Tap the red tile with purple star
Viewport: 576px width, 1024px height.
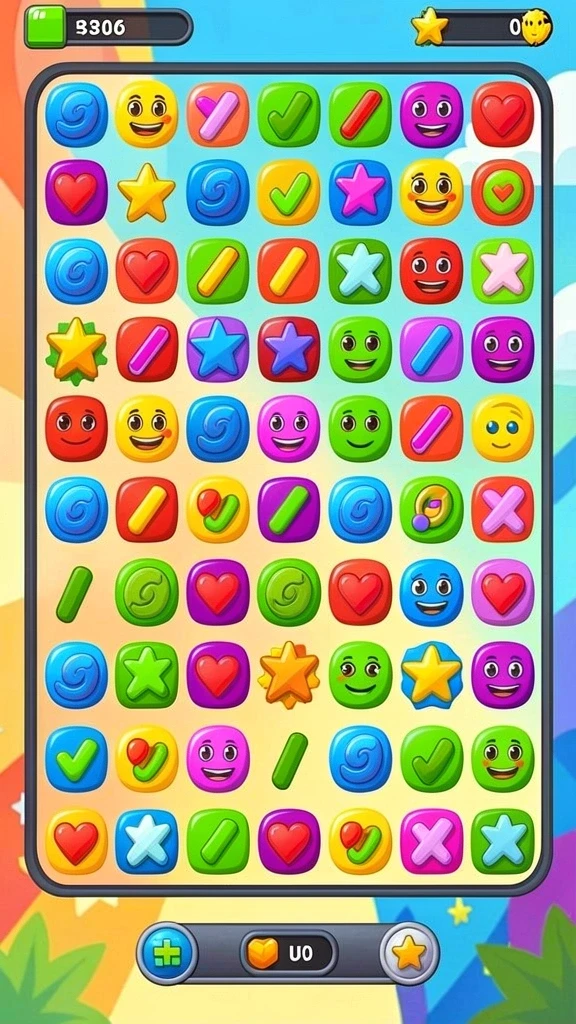tap(289, 349)
